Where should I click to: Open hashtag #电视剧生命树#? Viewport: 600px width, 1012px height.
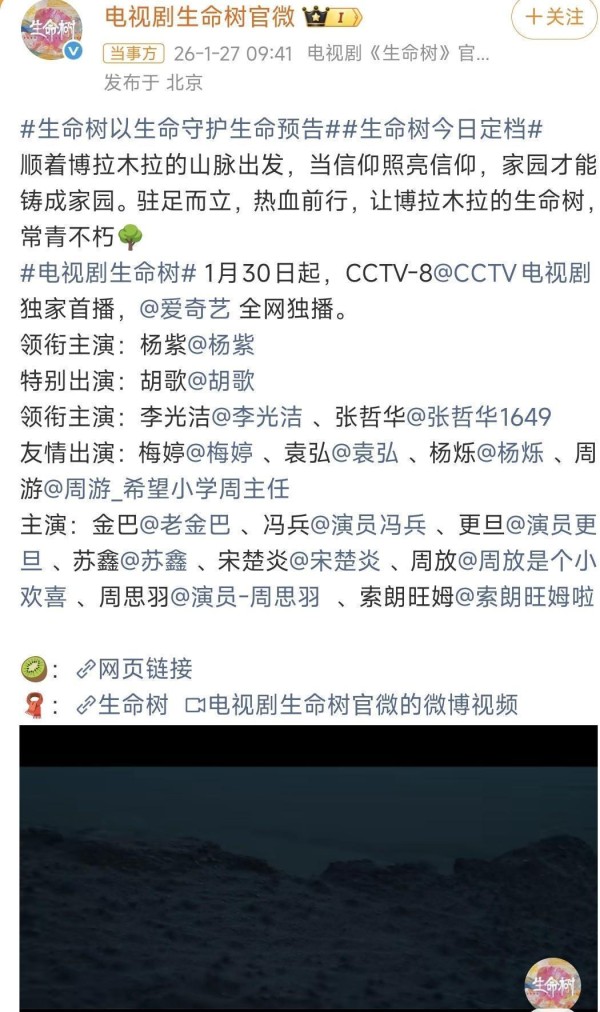[x=108, y=273]
